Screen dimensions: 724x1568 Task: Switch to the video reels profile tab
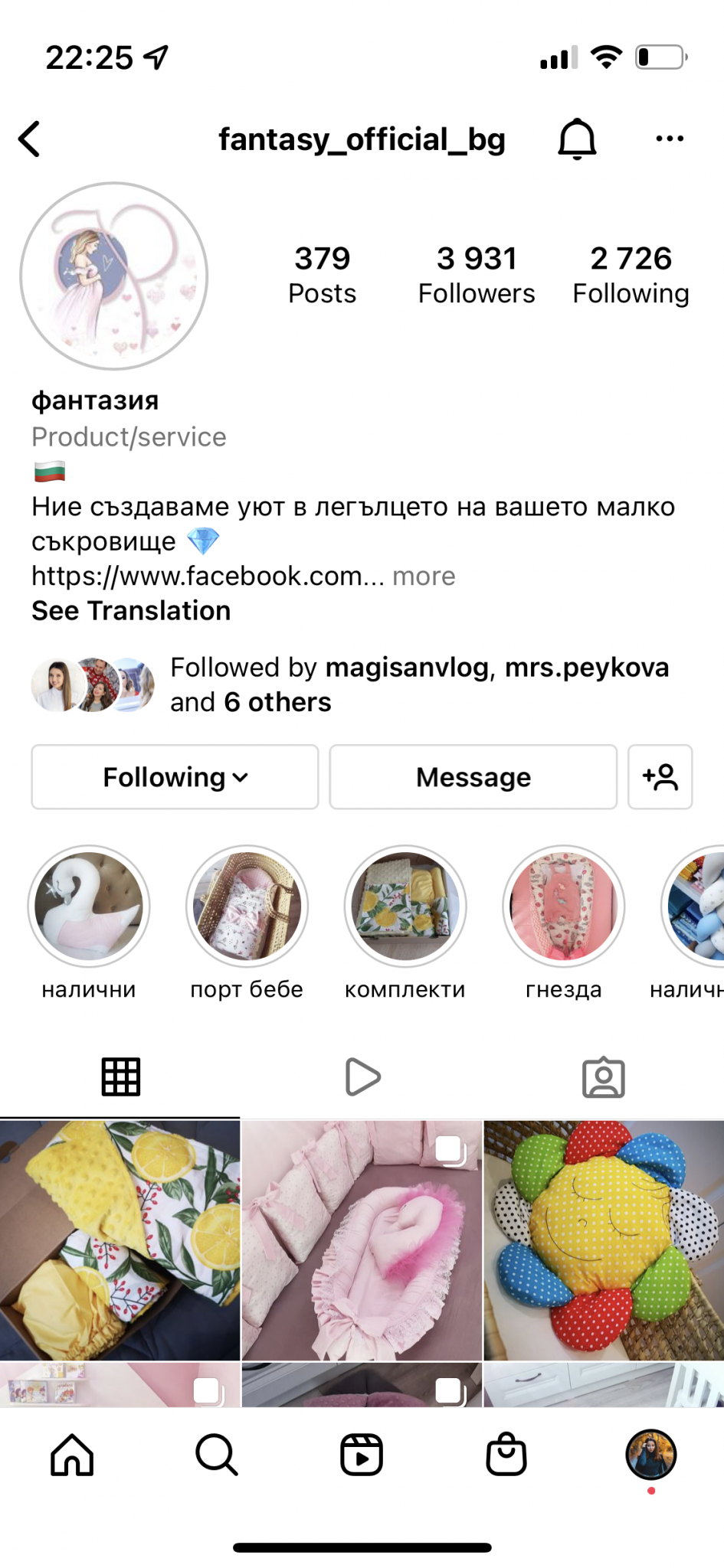[x=362, y=1077]
